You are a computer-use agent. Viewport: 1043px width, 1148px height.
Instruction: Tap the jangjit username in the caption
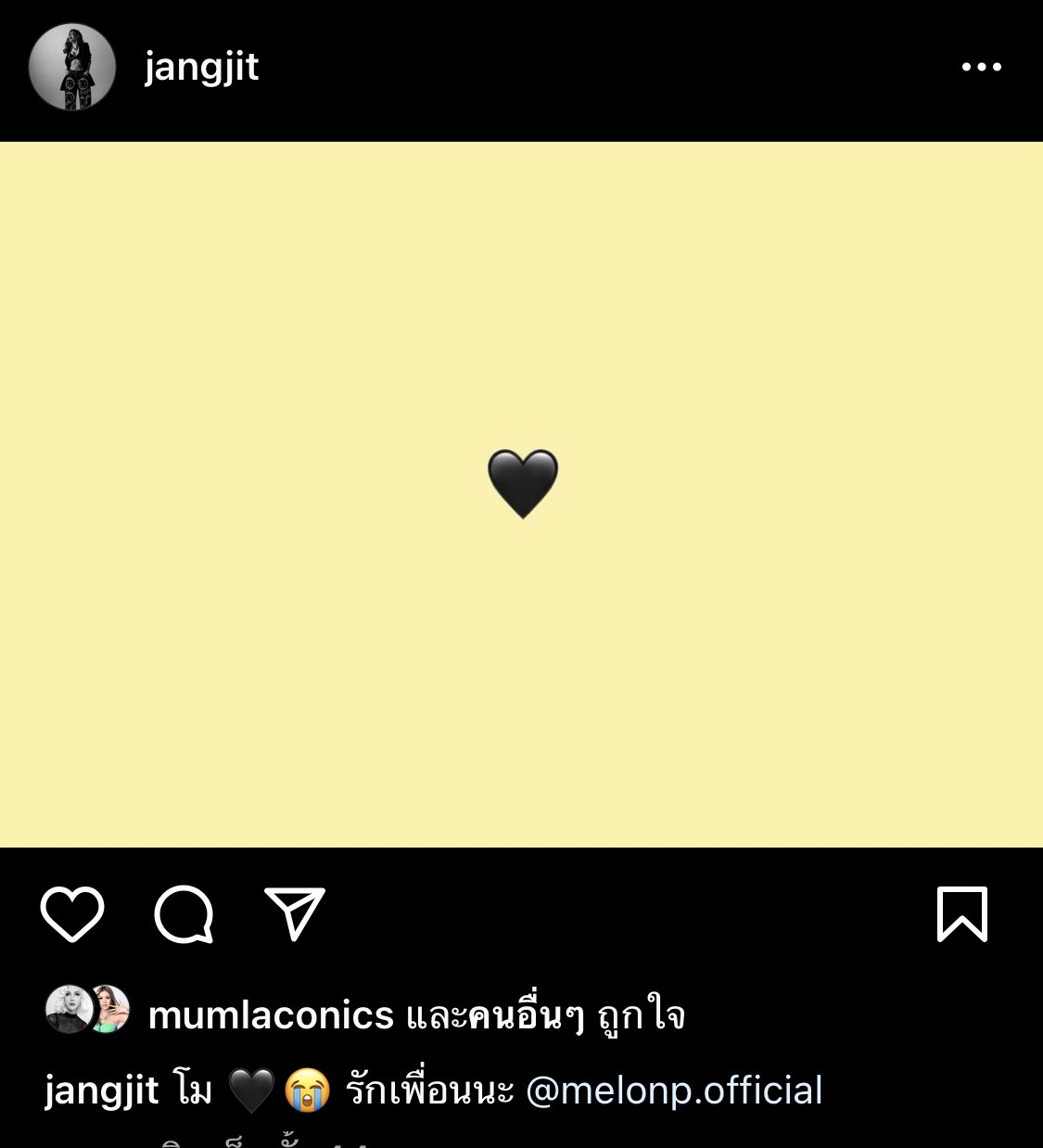tap(102, 1091)
